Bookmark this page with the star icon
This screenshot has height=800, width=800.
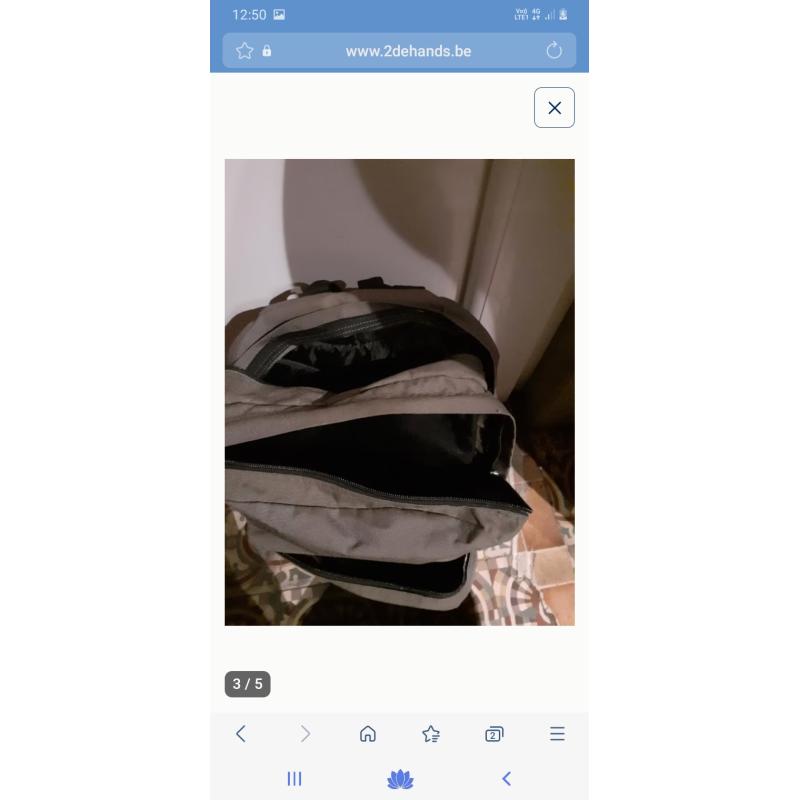[x=244, y=51]
